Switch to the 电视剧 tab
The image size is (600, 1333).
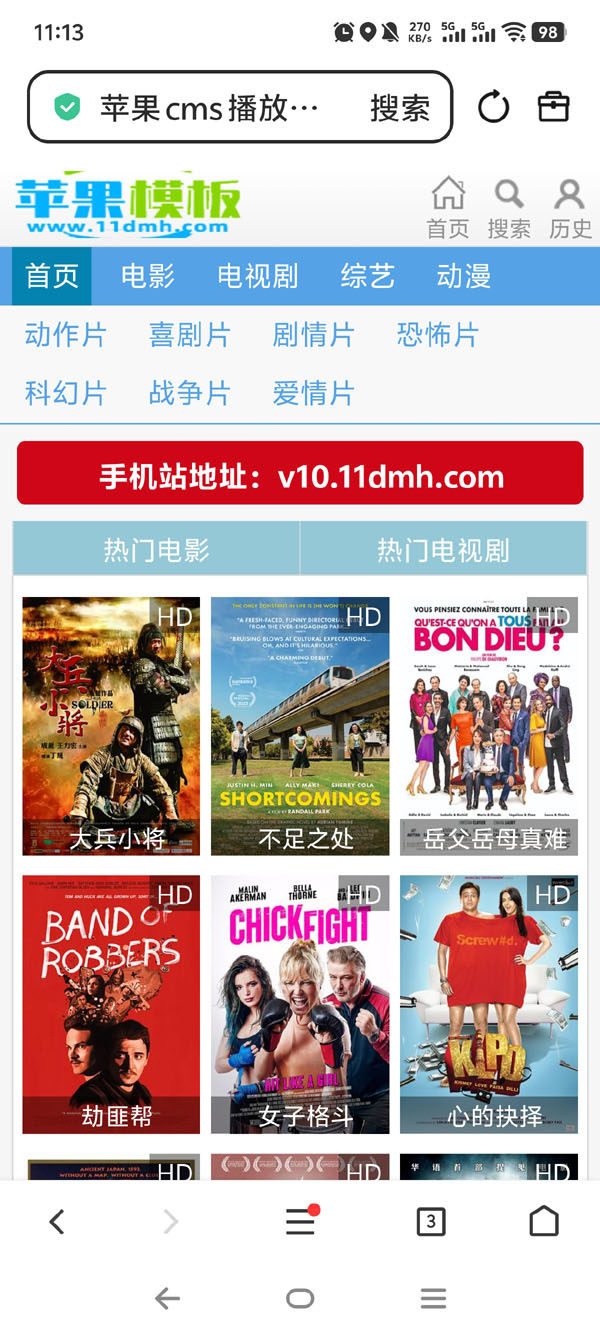tap(258, 276)
